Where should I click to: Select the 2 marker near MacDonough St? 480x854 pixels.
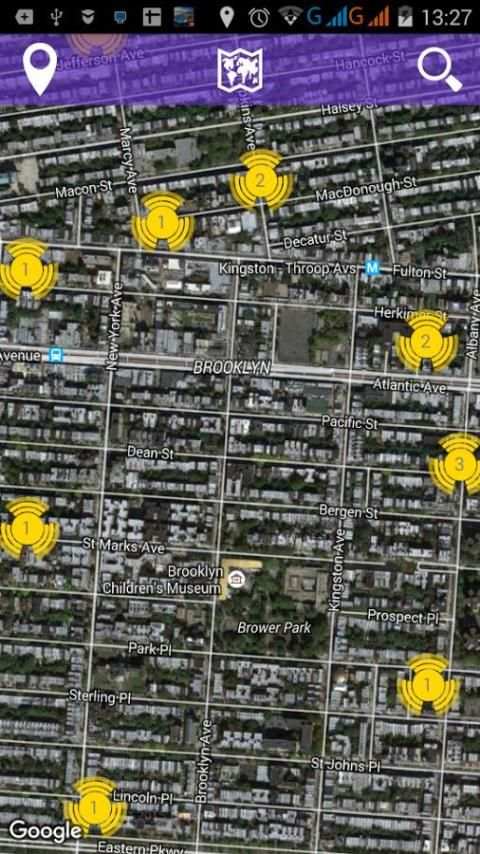(260, 180)
